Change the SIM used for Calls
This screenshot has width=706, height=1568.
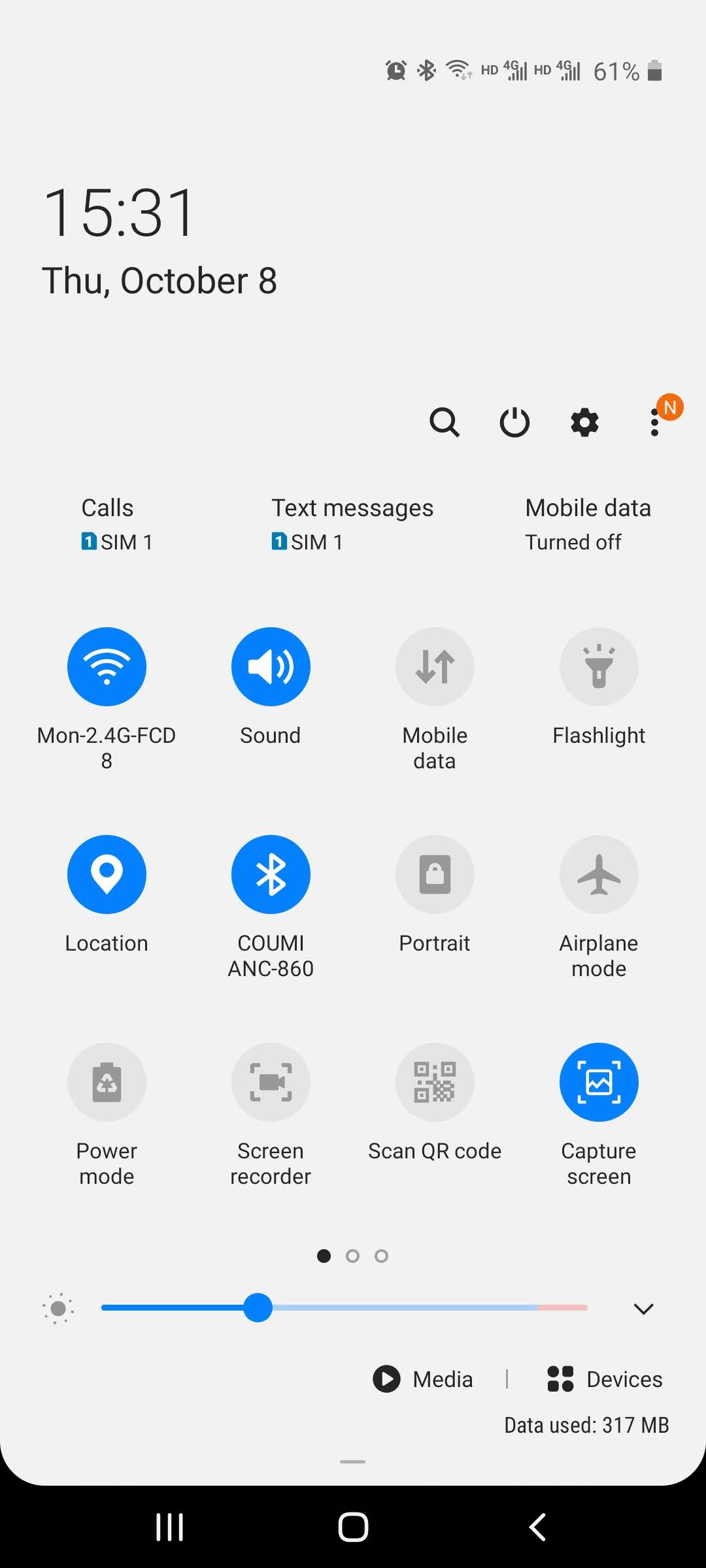click(108, 525)
